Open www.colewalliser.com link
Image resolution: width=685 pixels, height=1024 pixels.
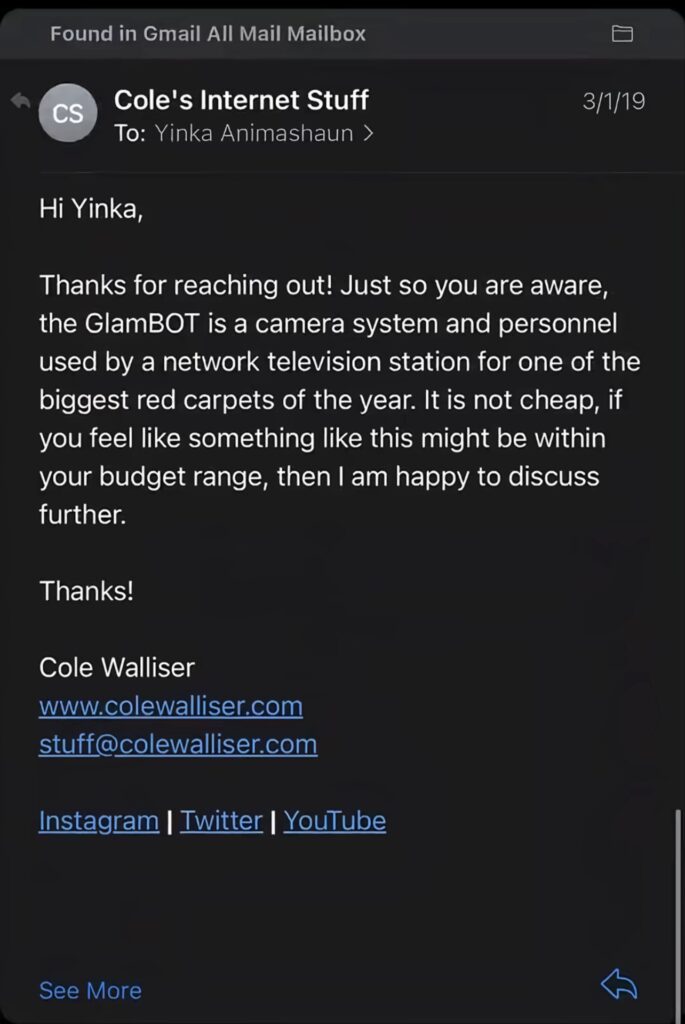coord(170,706)
